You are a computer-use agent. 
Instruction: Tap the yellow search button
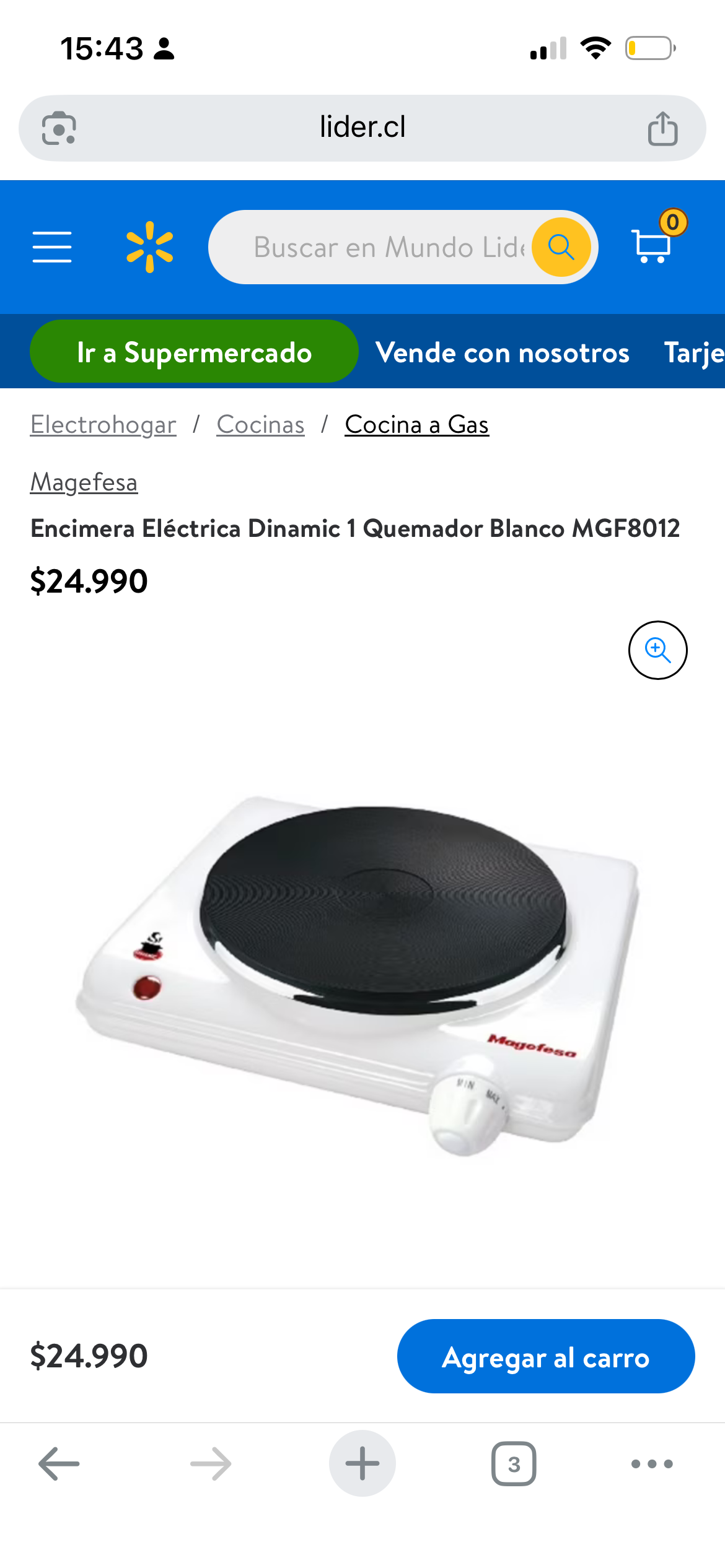click(561, 247)
